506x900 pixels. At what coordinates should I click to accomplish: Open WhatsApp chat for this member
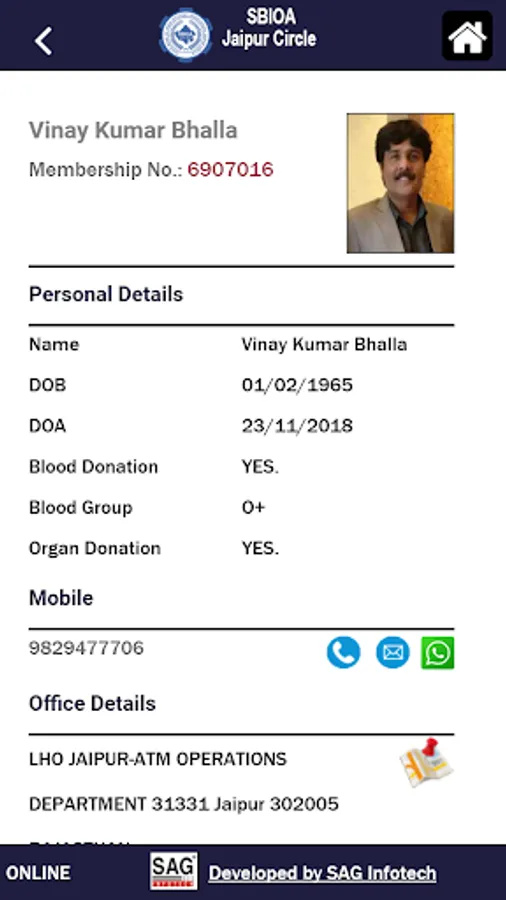[438, 653]
